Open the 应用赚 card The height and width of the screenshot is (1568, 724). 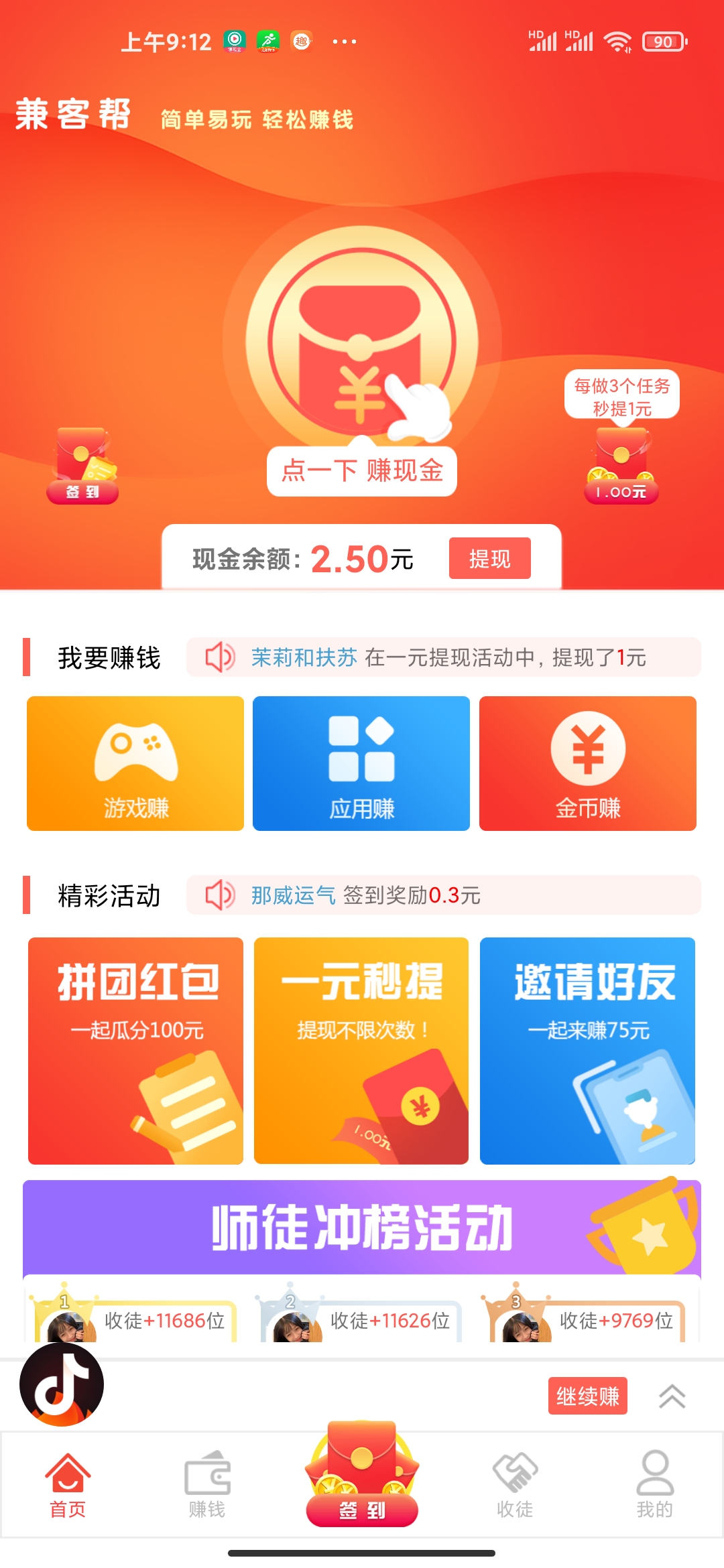(361, 763)
